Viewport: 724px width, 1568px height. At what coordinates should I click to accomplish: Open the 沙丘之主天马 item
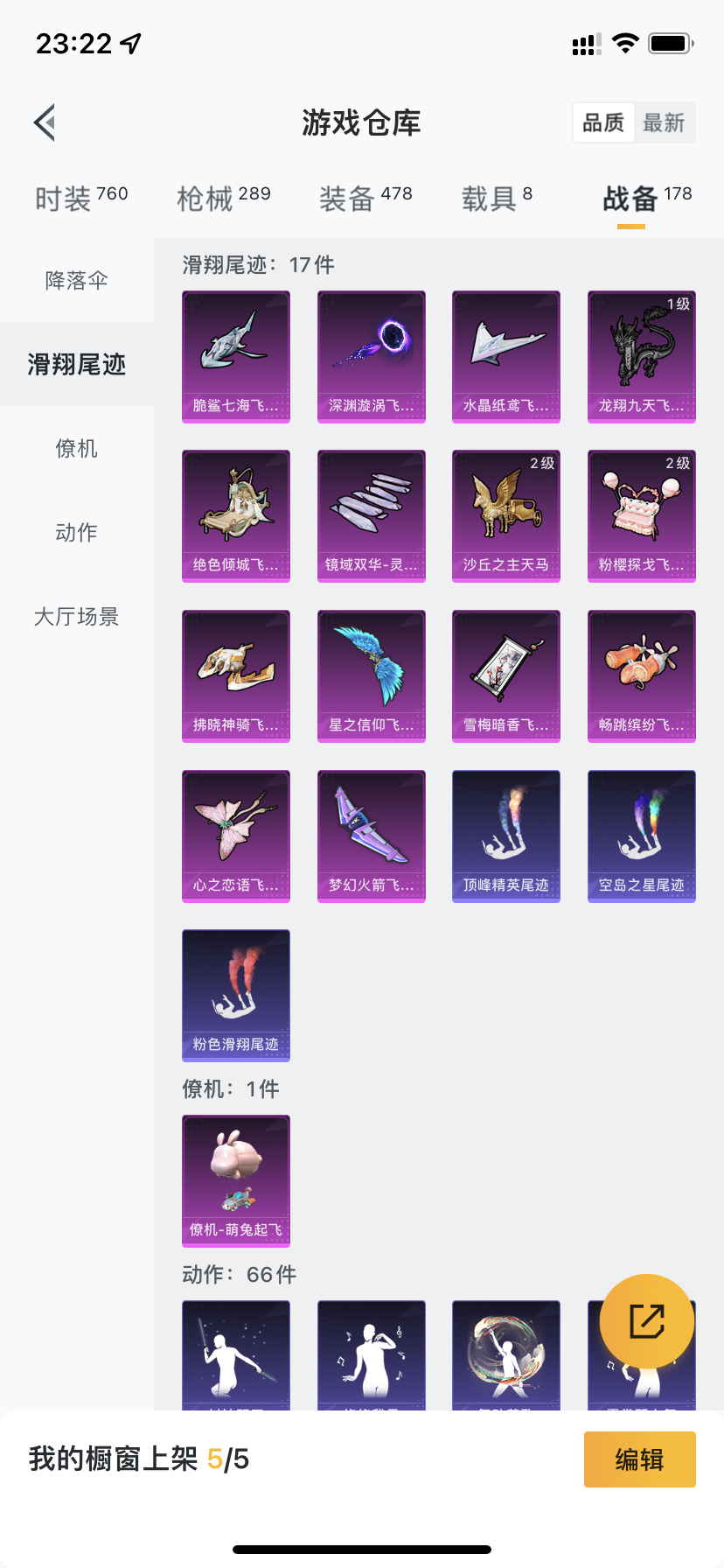[506, 516]
